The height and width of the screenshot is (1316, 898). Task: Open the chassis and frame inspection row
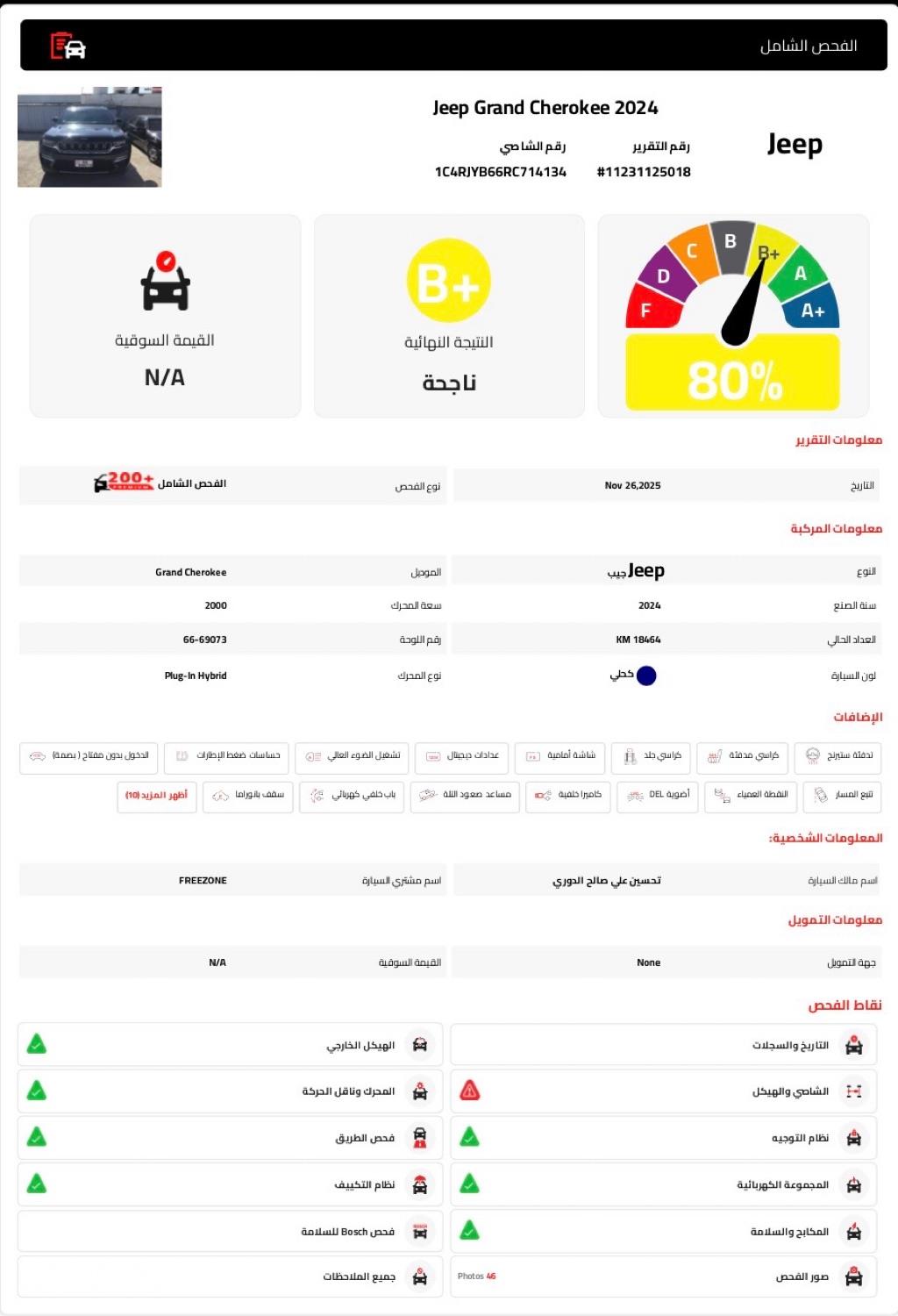click(x=664, y=1091)
